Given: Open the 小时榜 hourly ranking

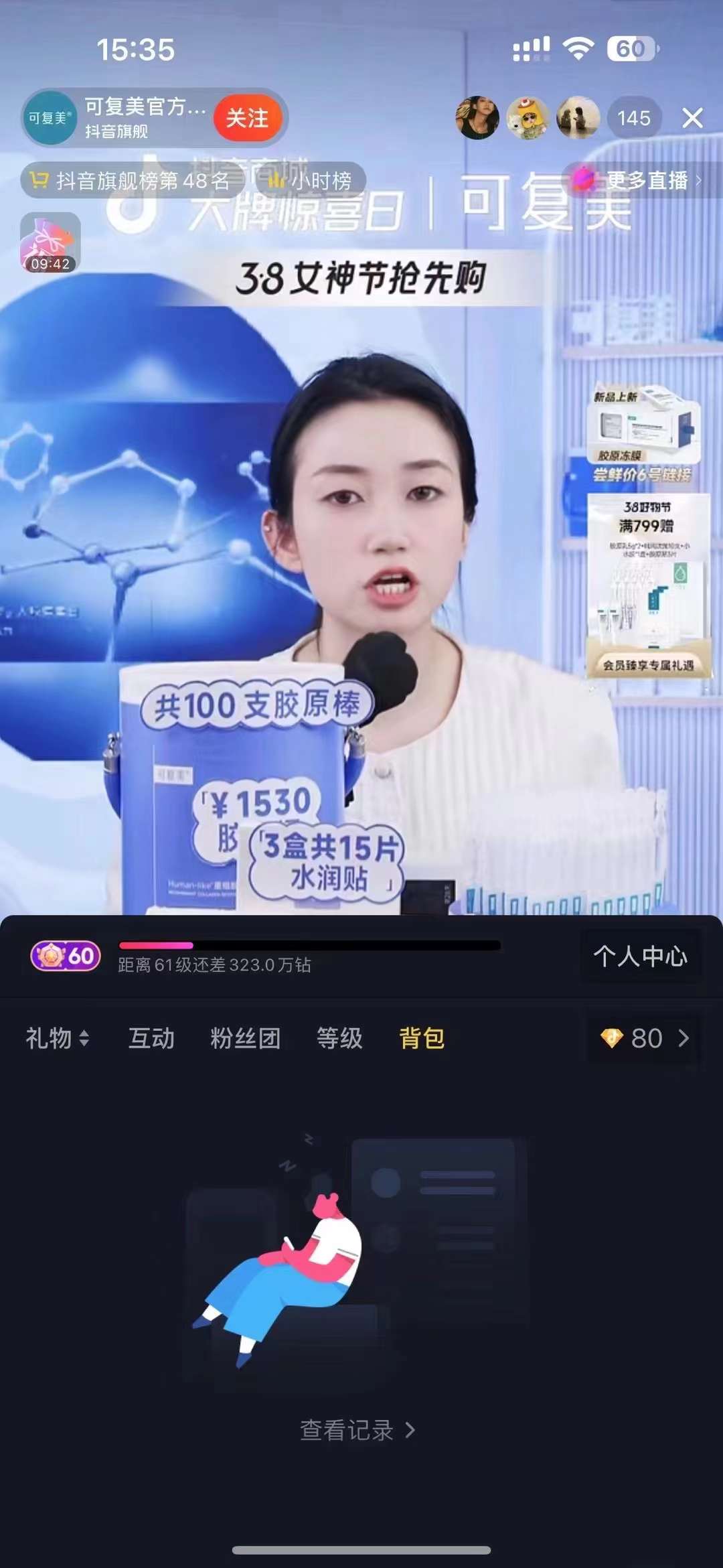Looking at the screenshot, I should [310, 181].
